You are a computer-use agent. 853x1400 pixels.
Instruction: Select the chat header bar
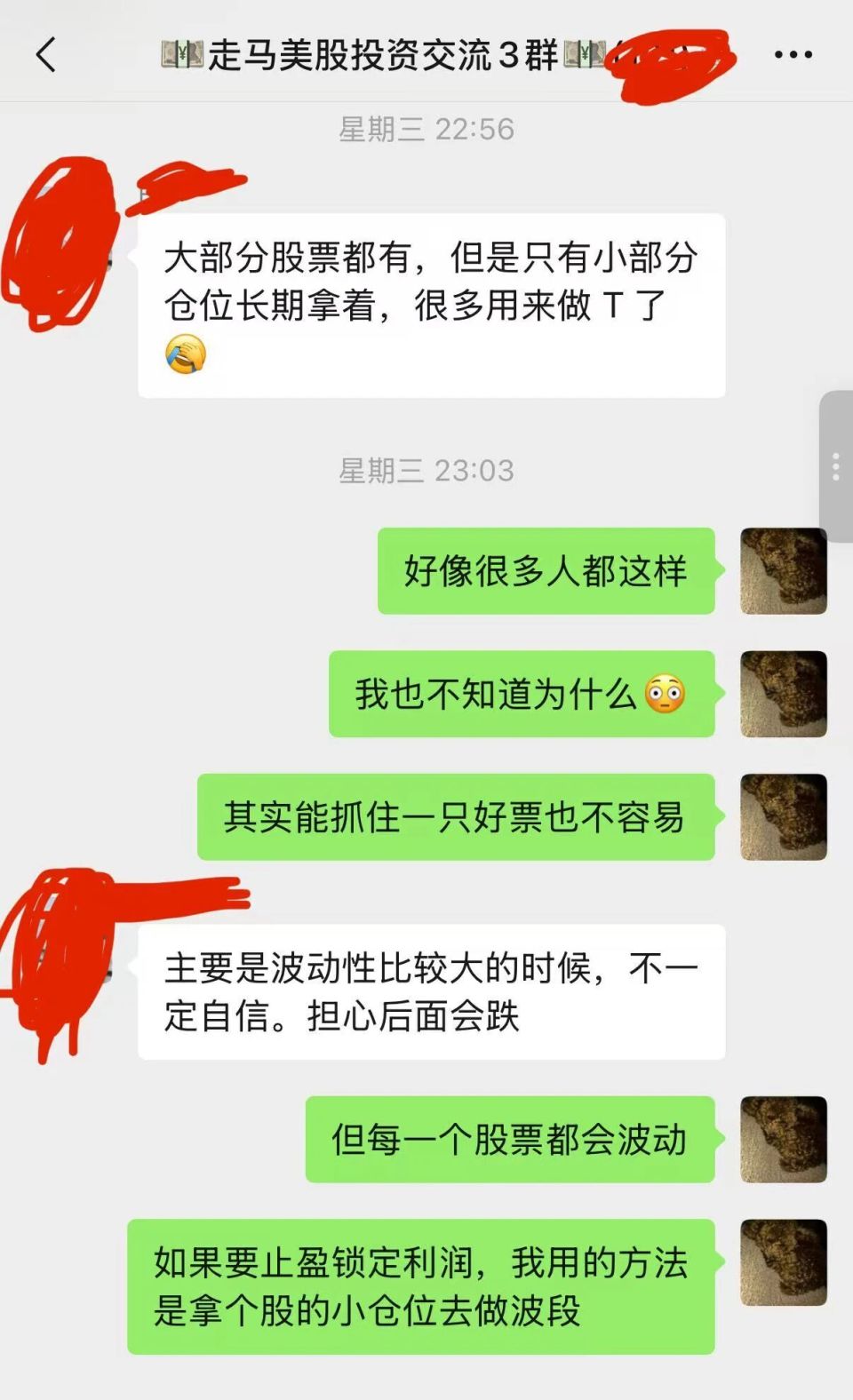426,55
